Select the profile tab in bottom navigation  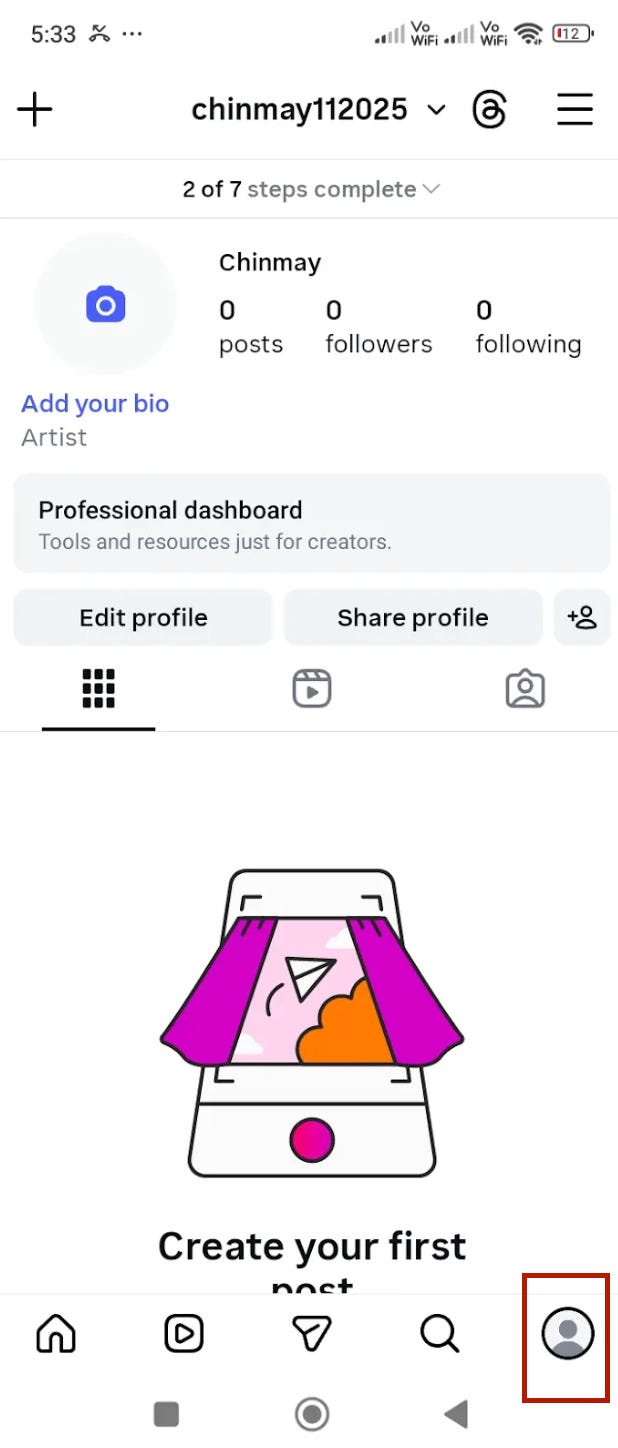tap(567, 1333)
